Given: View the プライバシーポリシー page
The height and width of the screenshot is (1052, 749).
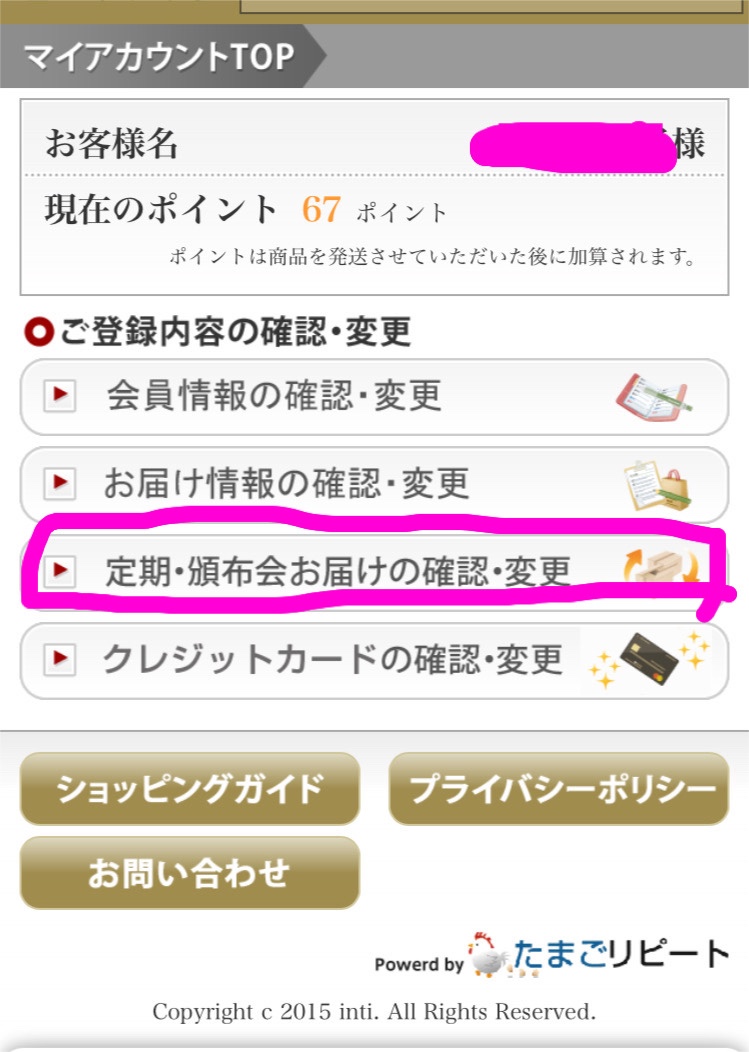Looking at the screenshot, I should point(558,789).
